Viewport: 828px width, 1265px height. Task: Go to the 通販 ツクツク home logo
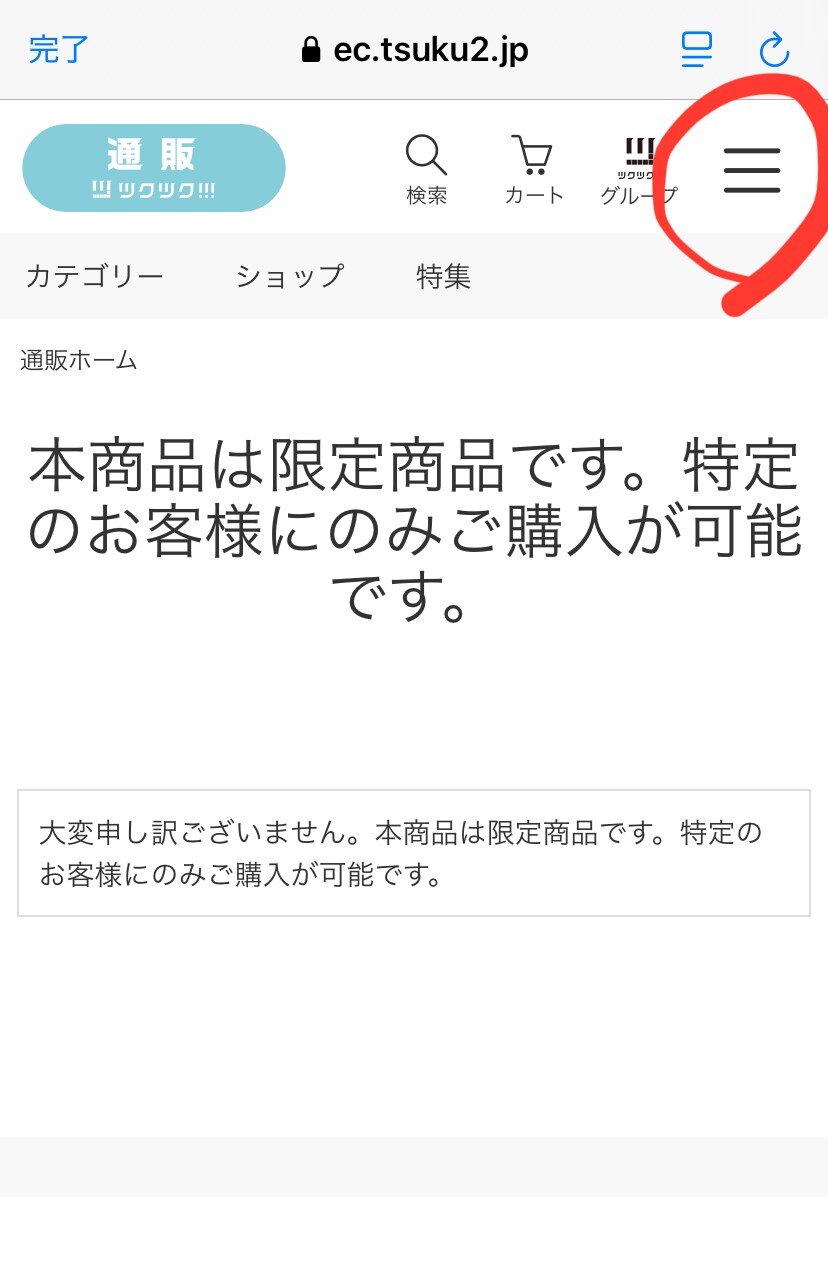pyautogui.click(x=154, y=168)
